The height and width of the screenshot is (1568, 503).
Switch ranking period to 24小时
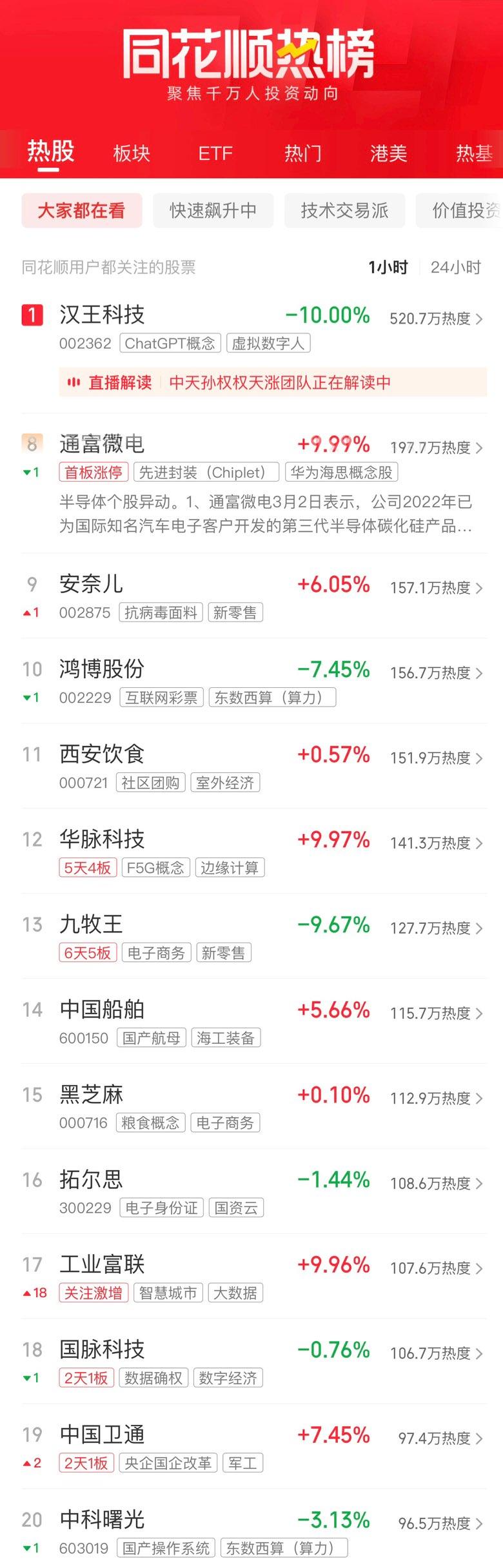[x=455, y=267]
